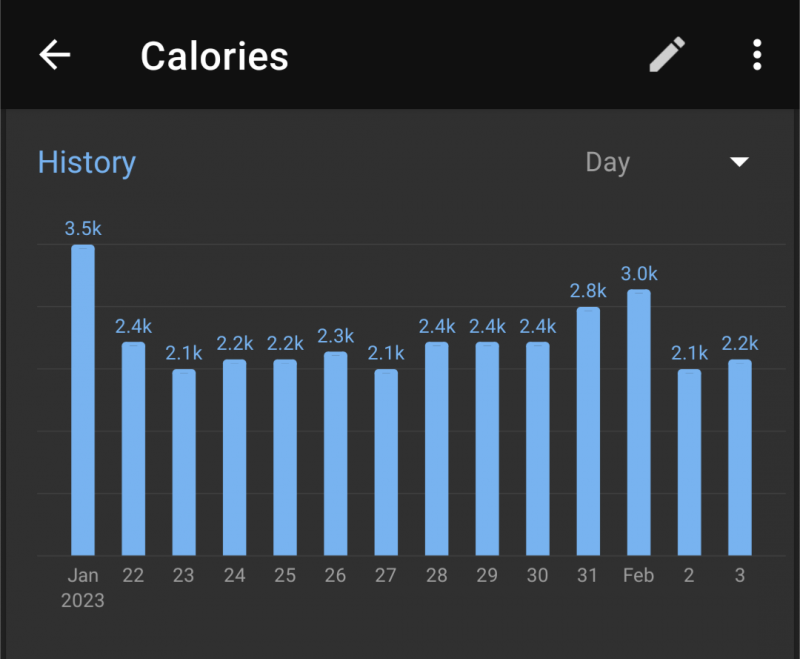Open the three-dot overflow menu

pyautogui.click(x=757, y=55)
